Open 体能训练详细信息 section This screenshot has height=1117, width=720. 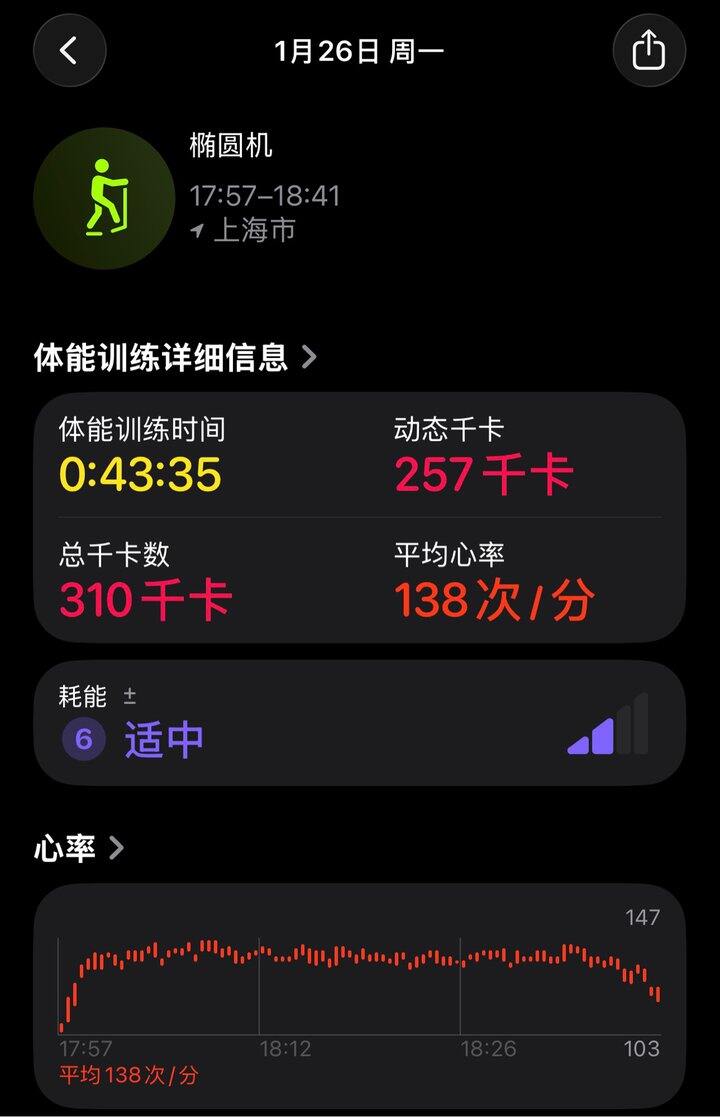pos(176,357)
